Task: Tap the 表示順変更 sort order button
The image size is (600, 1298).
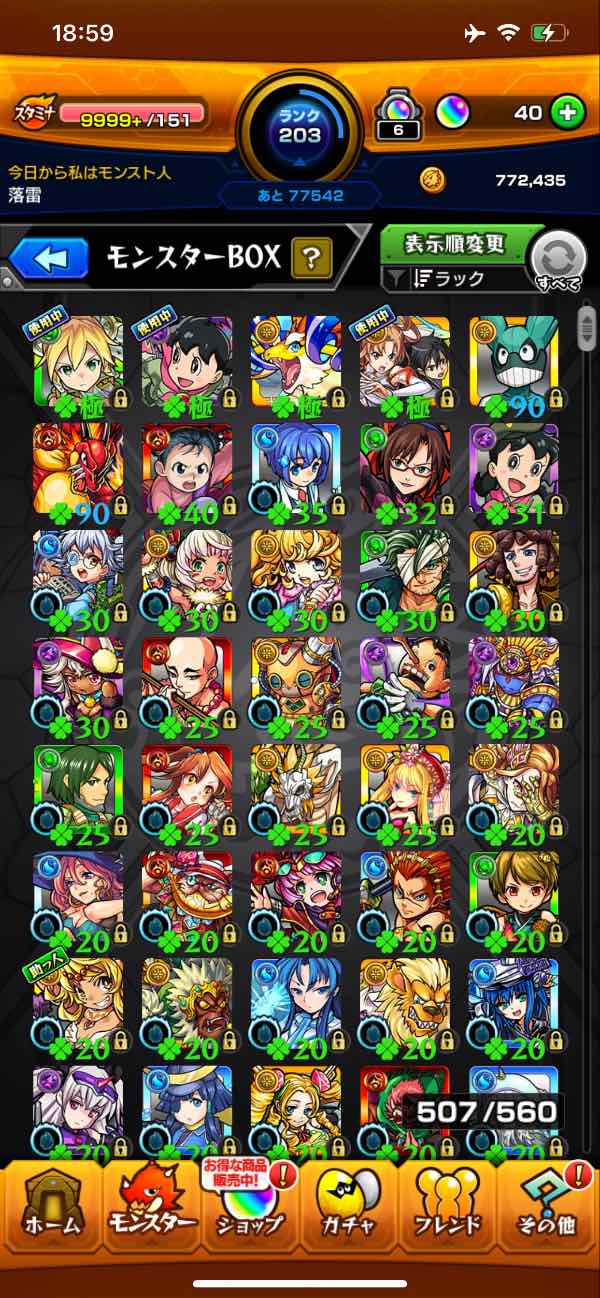Action: (x=455, y=245)
